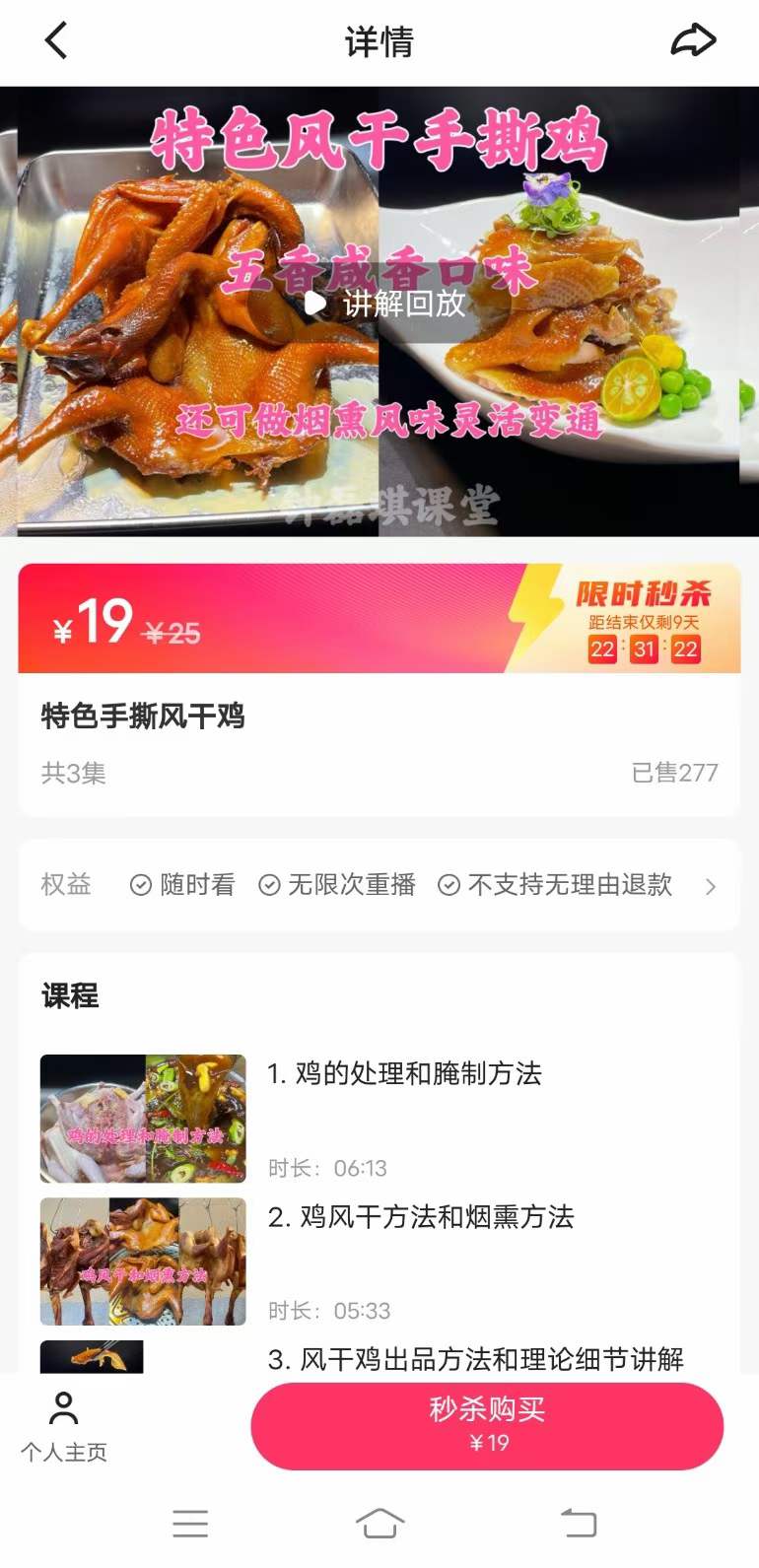The image size is (759, 1568).
Task: Click the checkmark icon beside 无限次重播
Action: click(268, 886)
